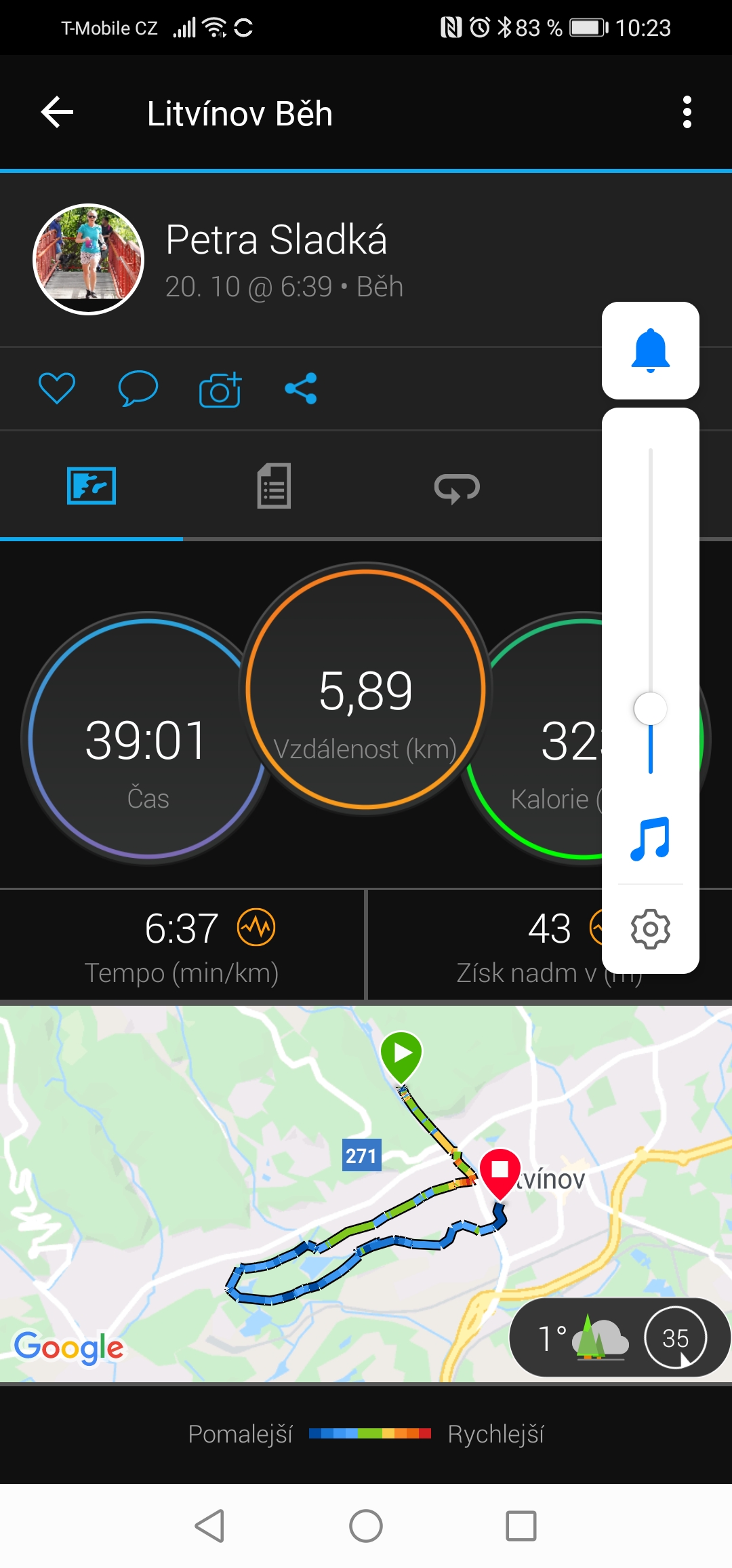Open the run route map
Viewport: 732px width, 1568px height.
366,1194
